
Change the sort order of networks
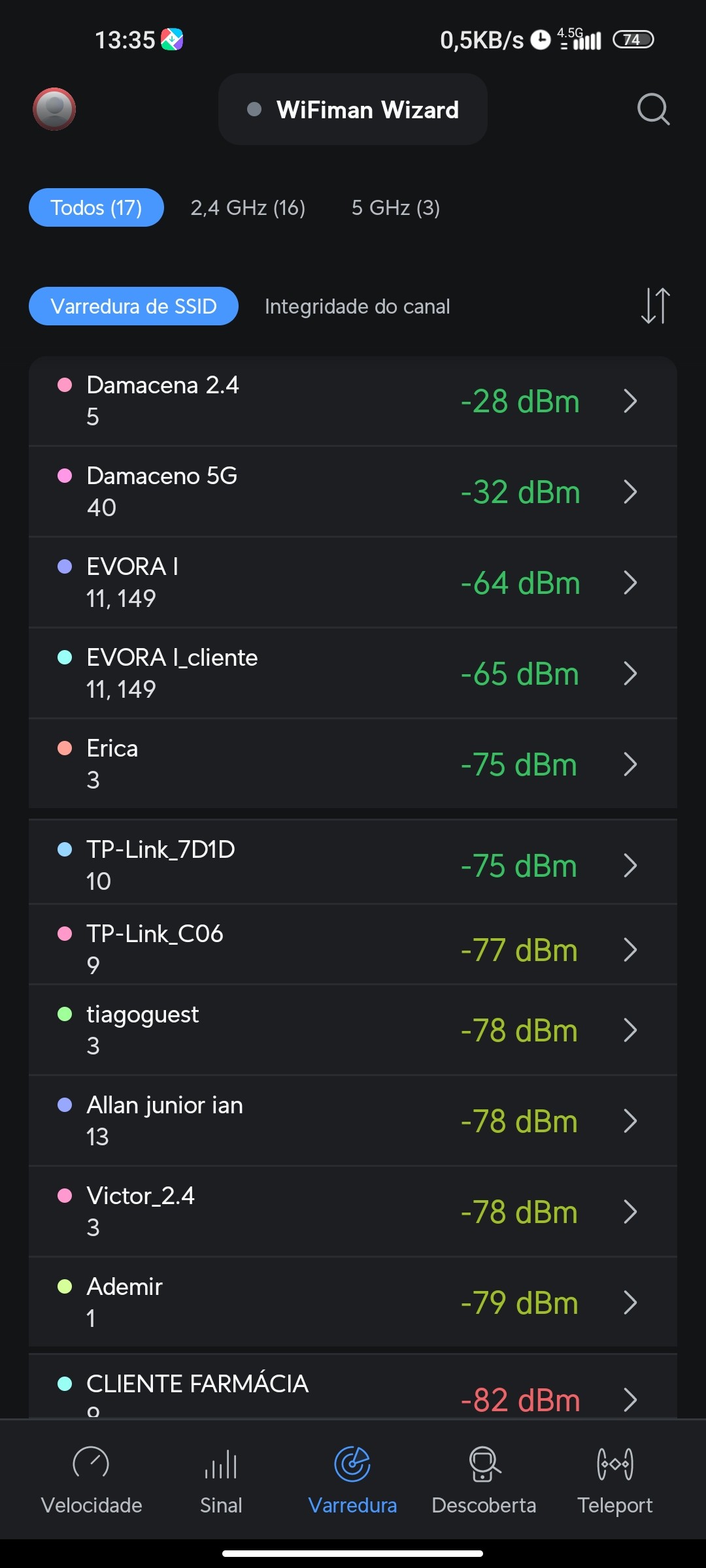(x=655, y=306)
